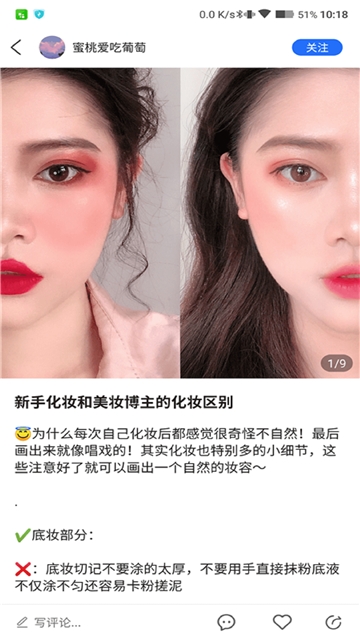Open 蜜桃爱吃葡萄's profile avatar
This screenshot has width=360, height=640.
pos(52,47)
